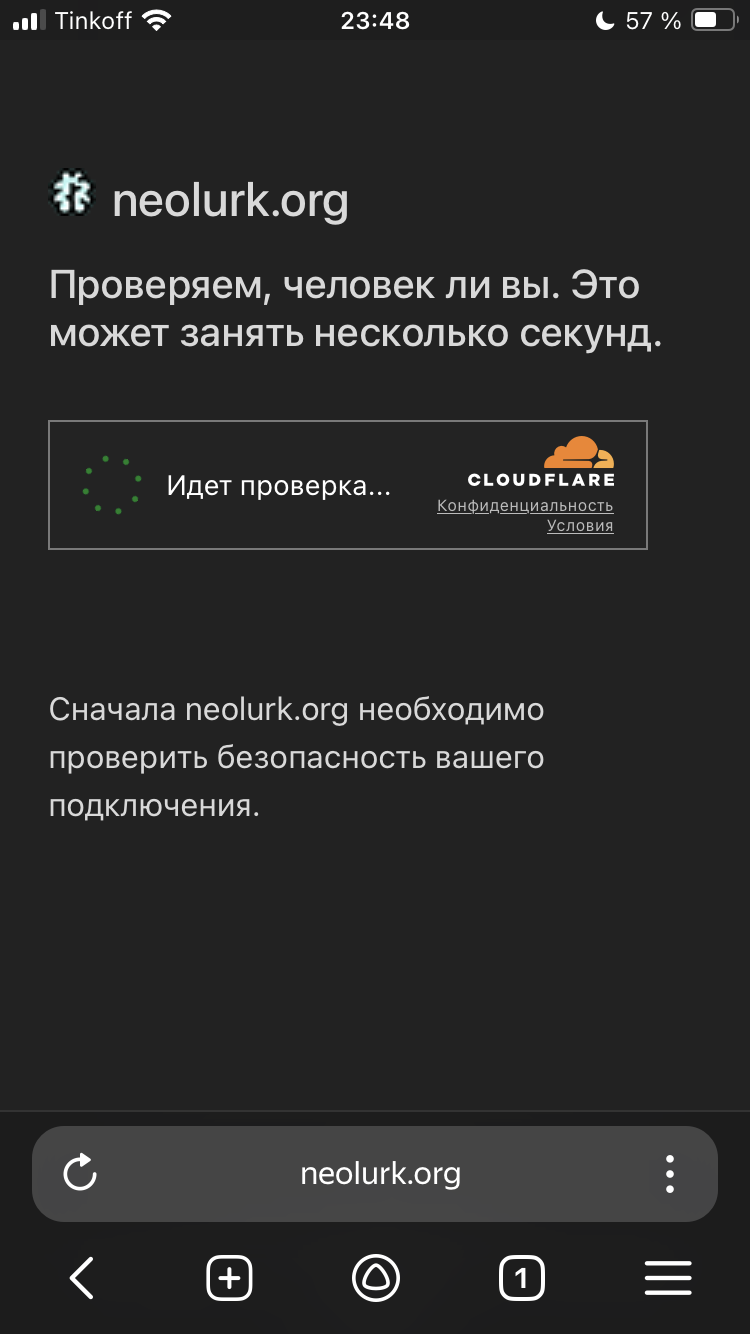Show the open tabs counter

click(521, 1278)
